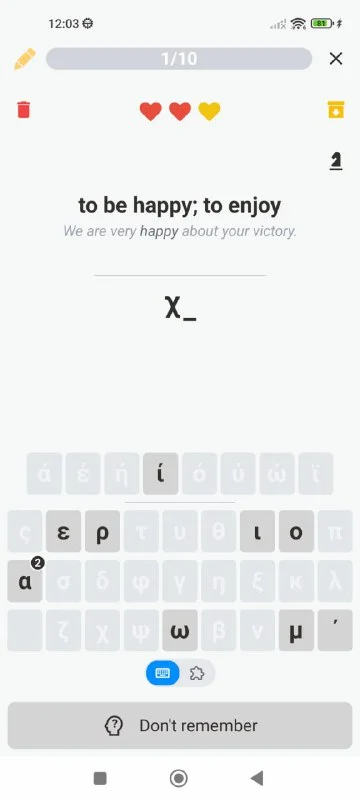
Task: Type the letter ω
Action: [180, 630]
